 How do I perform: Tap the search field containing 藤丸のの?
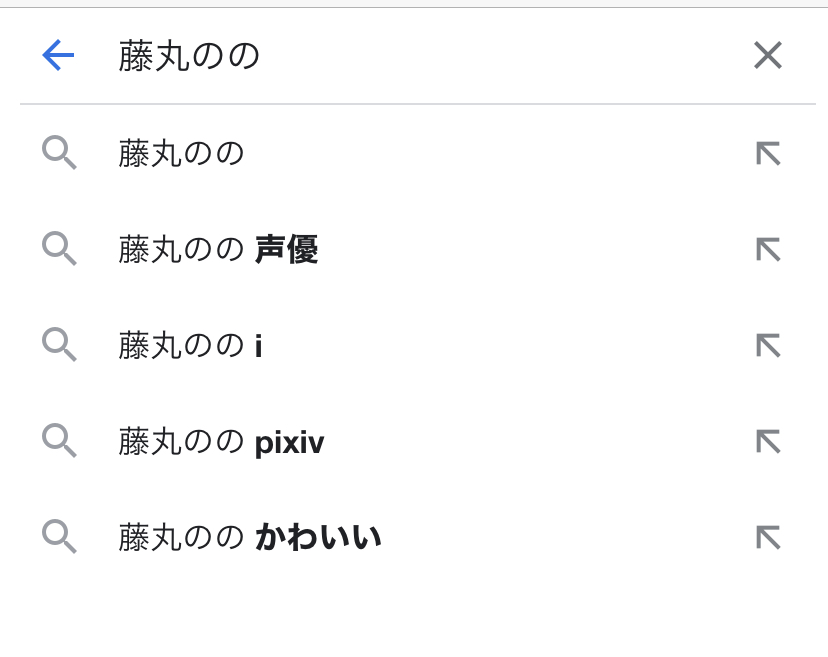400,56
